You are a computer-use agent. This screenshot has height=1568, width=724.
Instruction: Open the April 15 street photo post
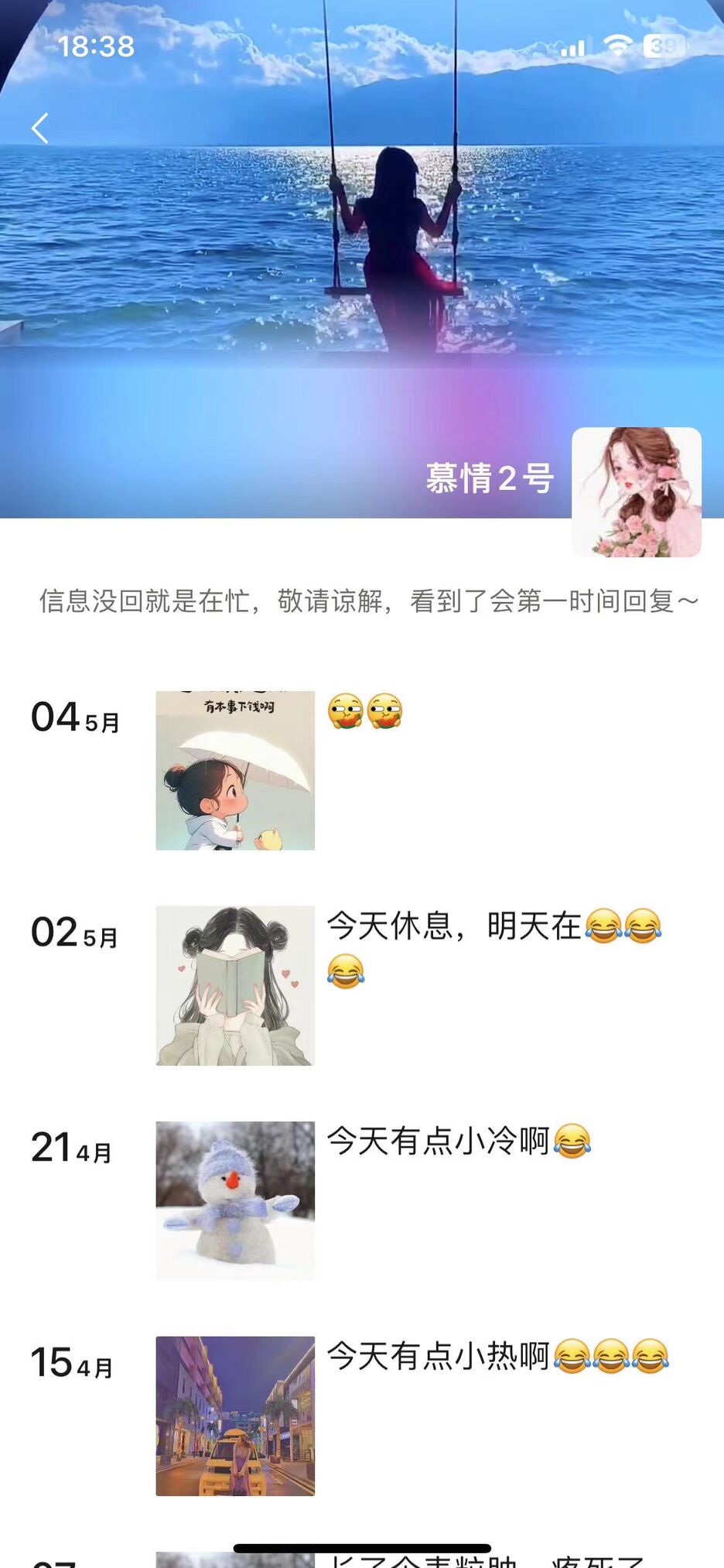(235, 1416)
